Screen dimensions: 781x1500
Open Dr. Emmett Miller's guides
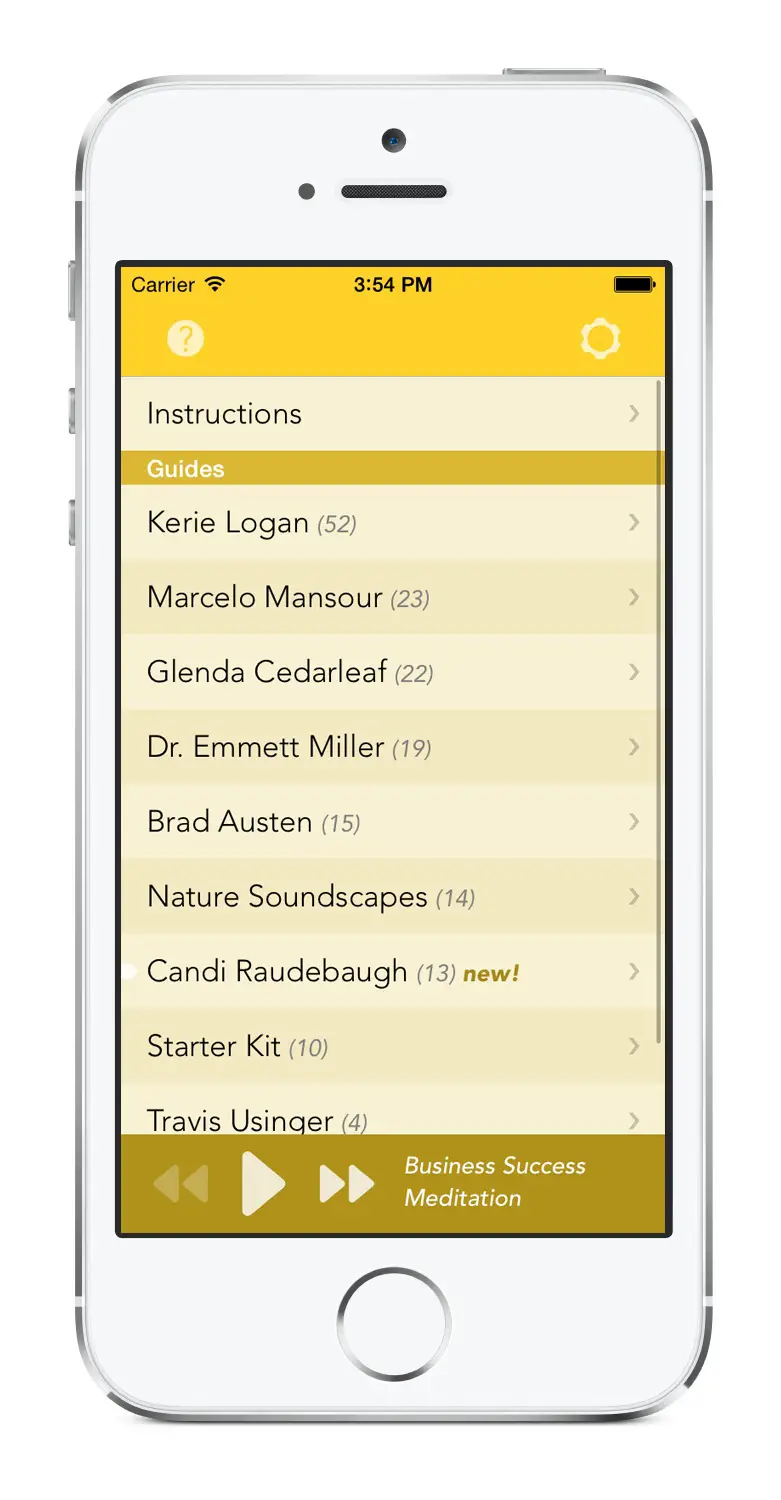pyautogui.click(x=390, y=747)
